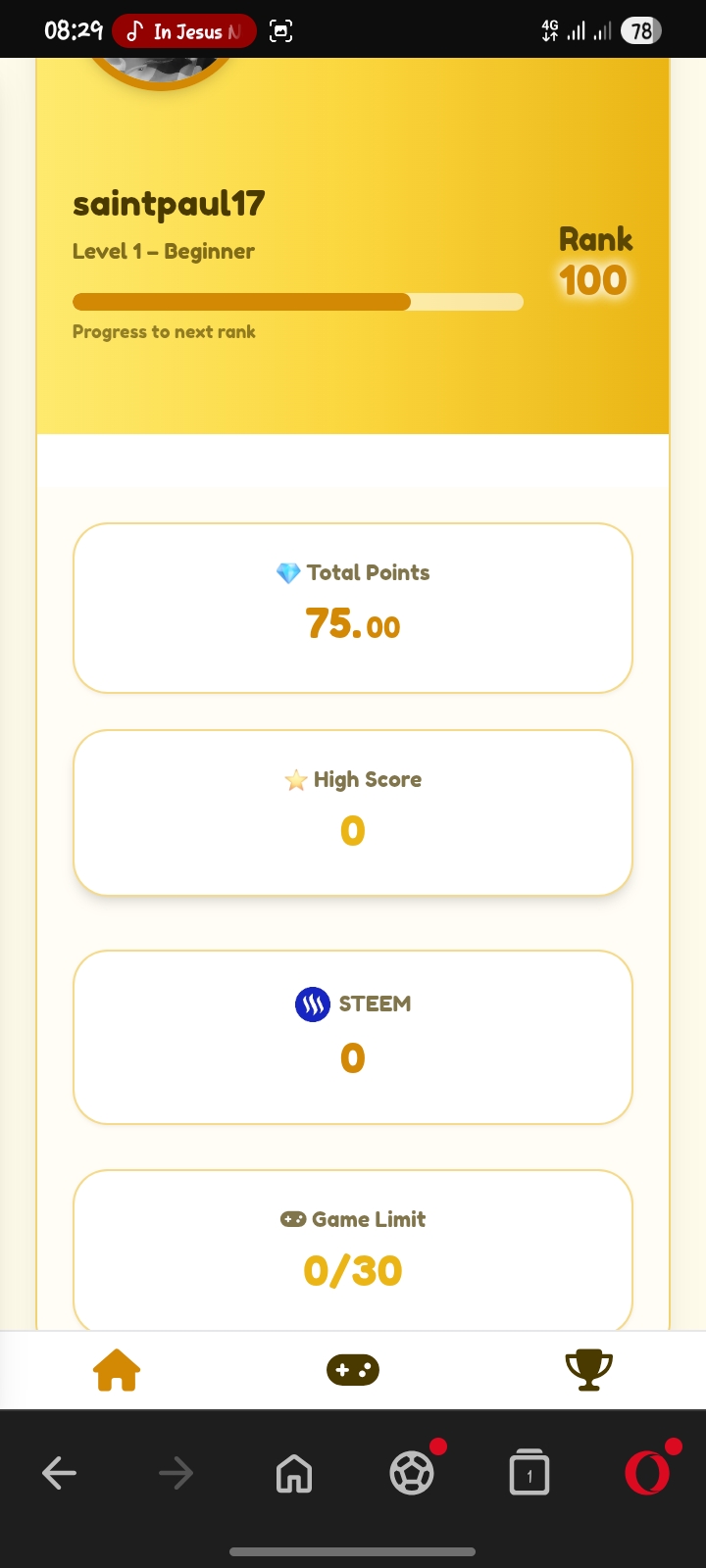Open the browser home page
Screen dimensions: 706x1568
click(294, 1473)
